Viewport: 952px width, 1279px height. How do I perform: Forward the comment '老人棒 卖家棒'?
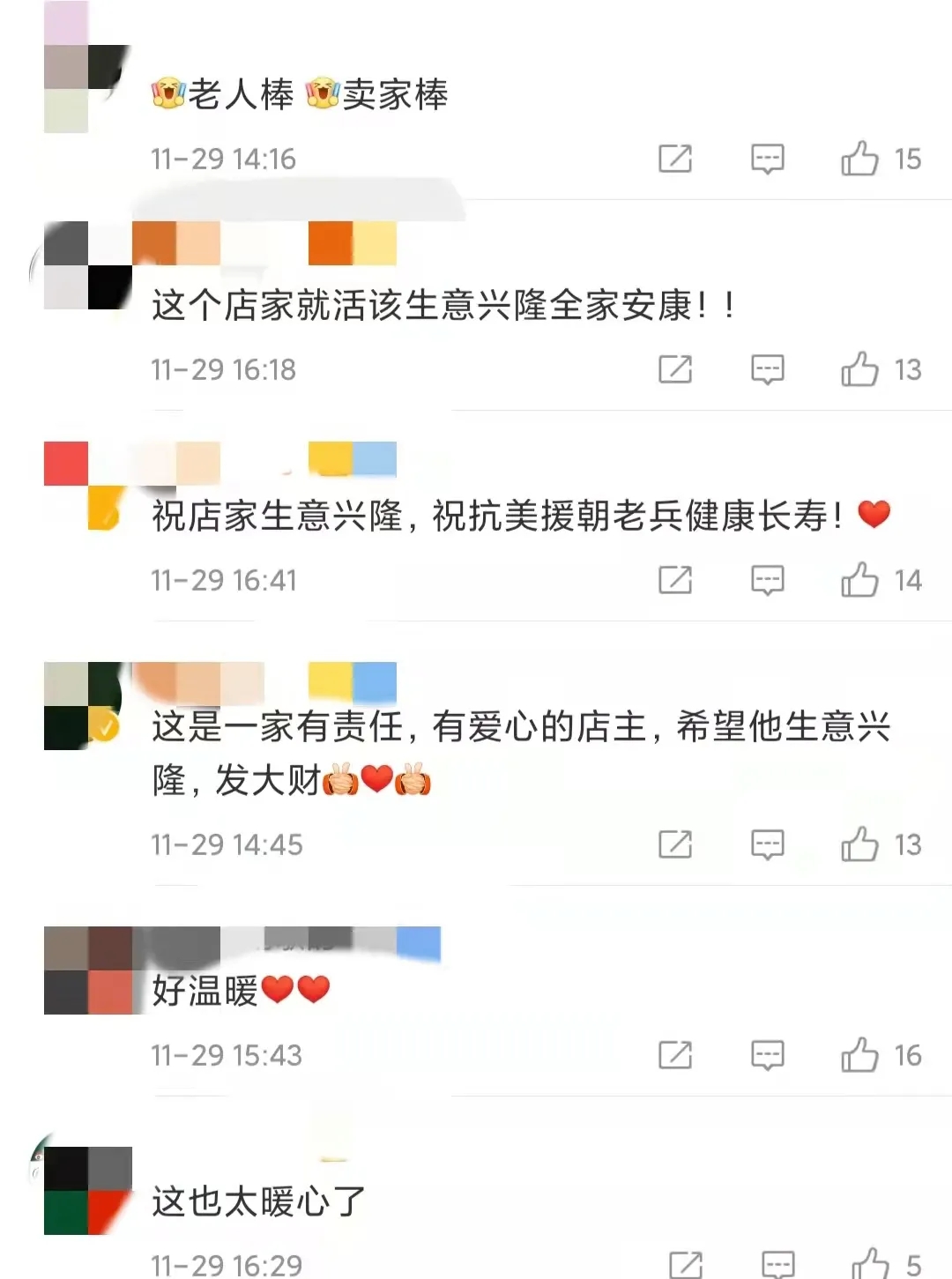[675, 159]
